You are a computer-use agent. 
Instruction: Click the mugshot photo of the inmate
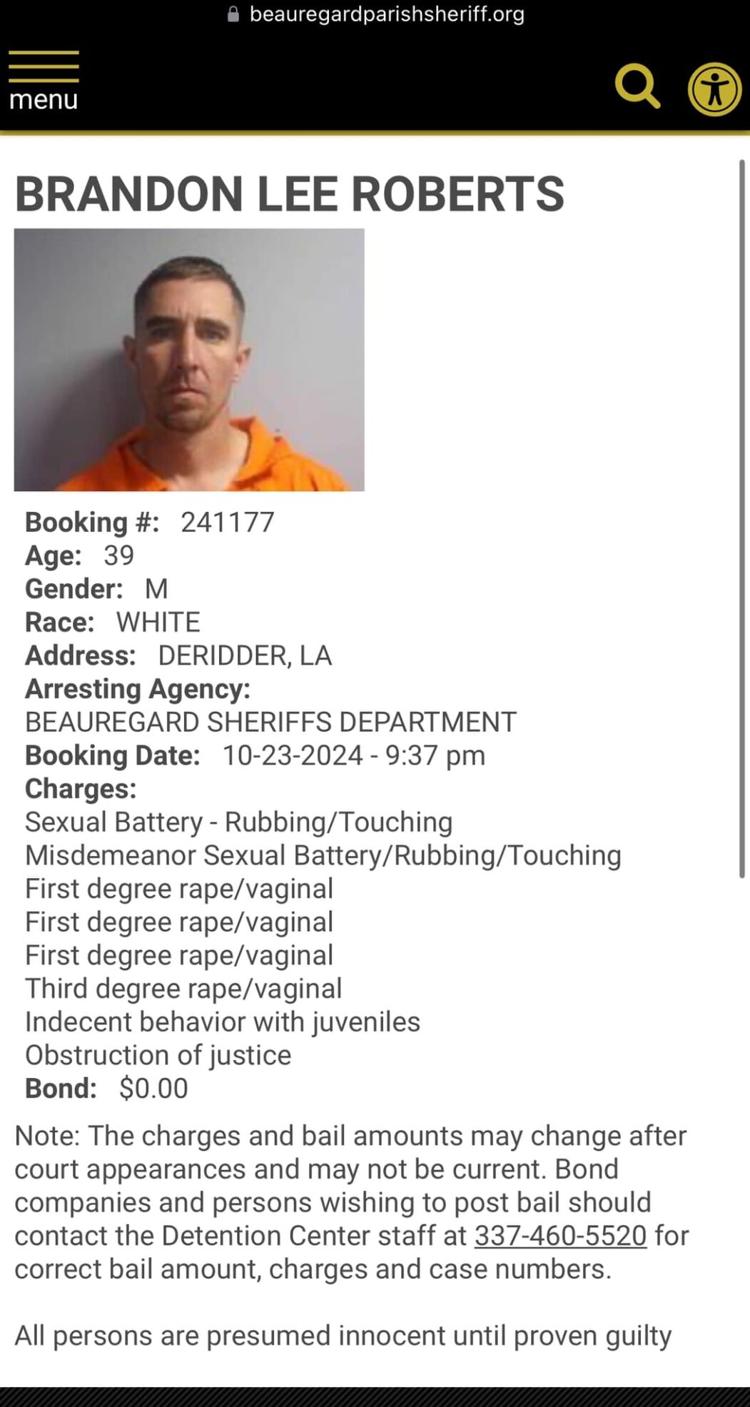point(189,359)
